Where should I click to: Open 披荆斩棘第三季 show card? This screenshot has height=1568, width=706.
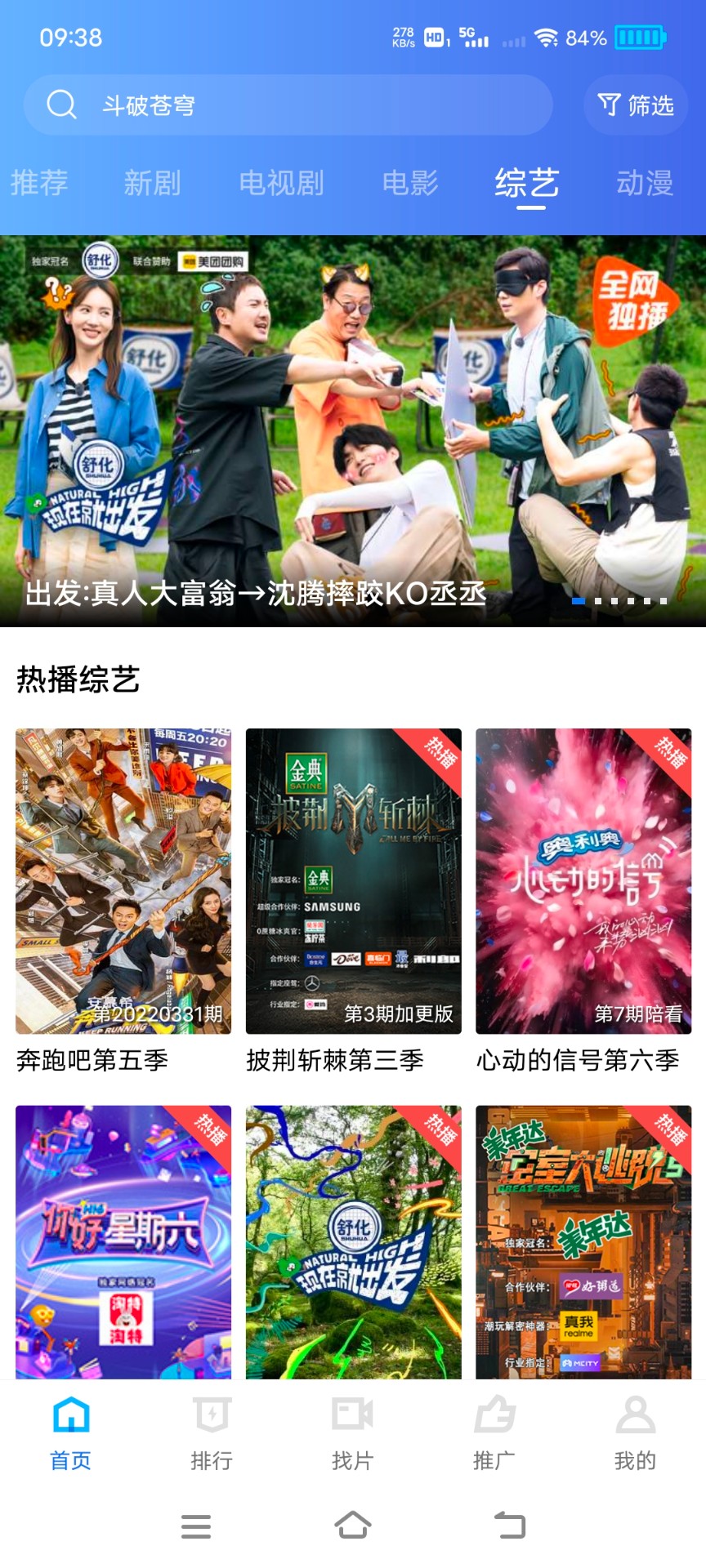tap(353, 882)
